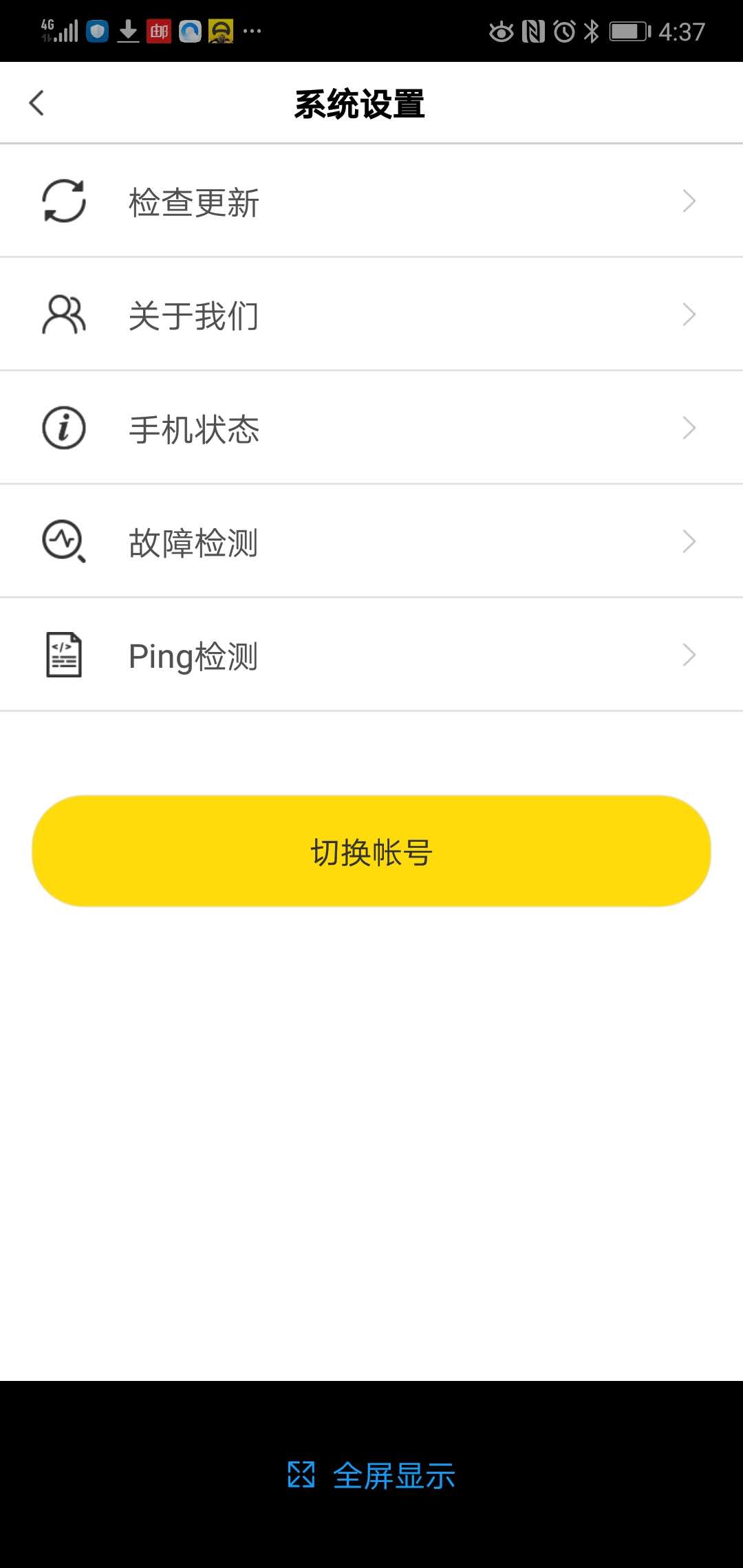Tap the battery indicator in the status bar
The image size is (743, 1568).
(627, 31)
